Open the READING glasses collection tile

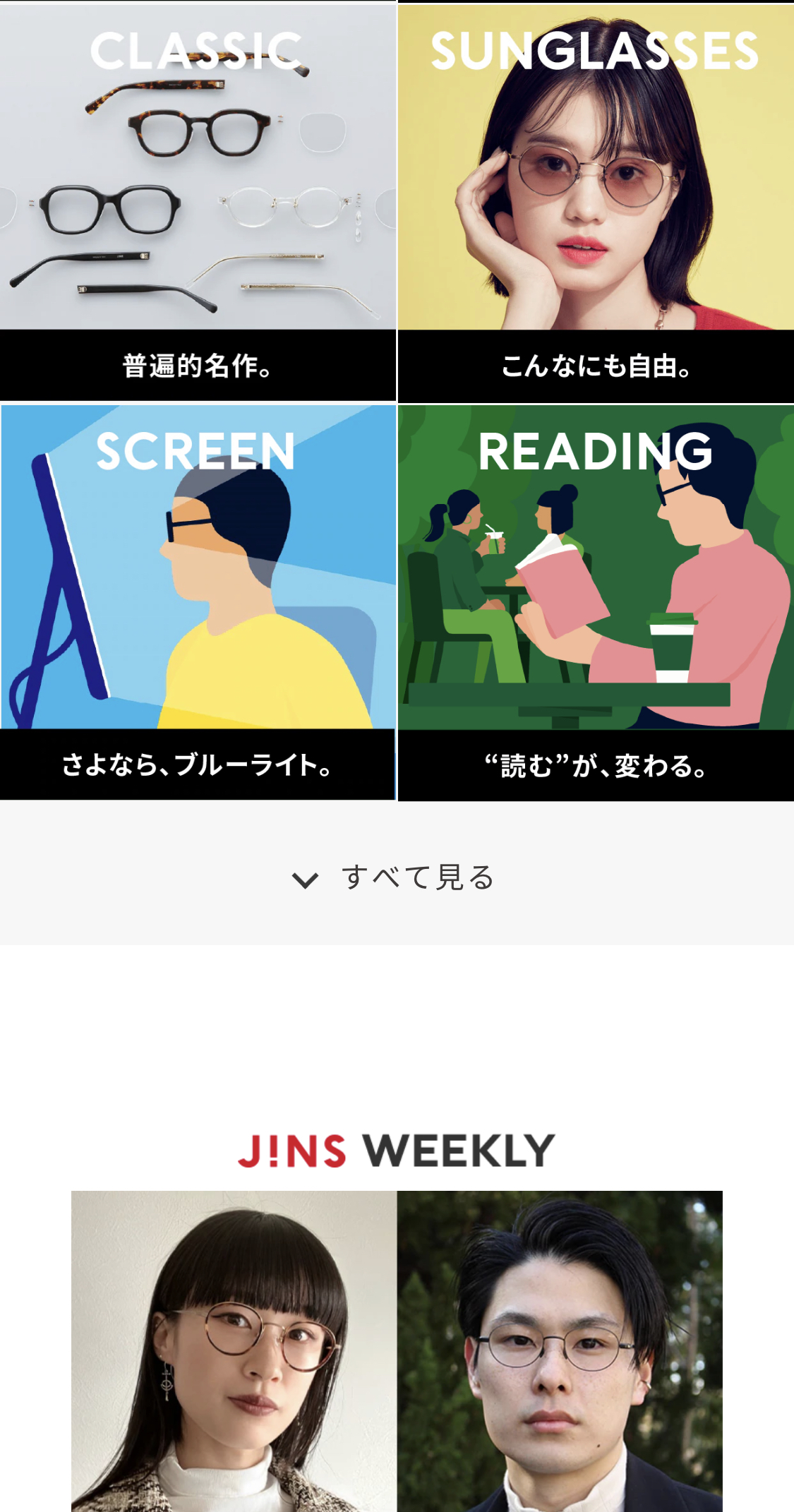[x=596, y=603]
